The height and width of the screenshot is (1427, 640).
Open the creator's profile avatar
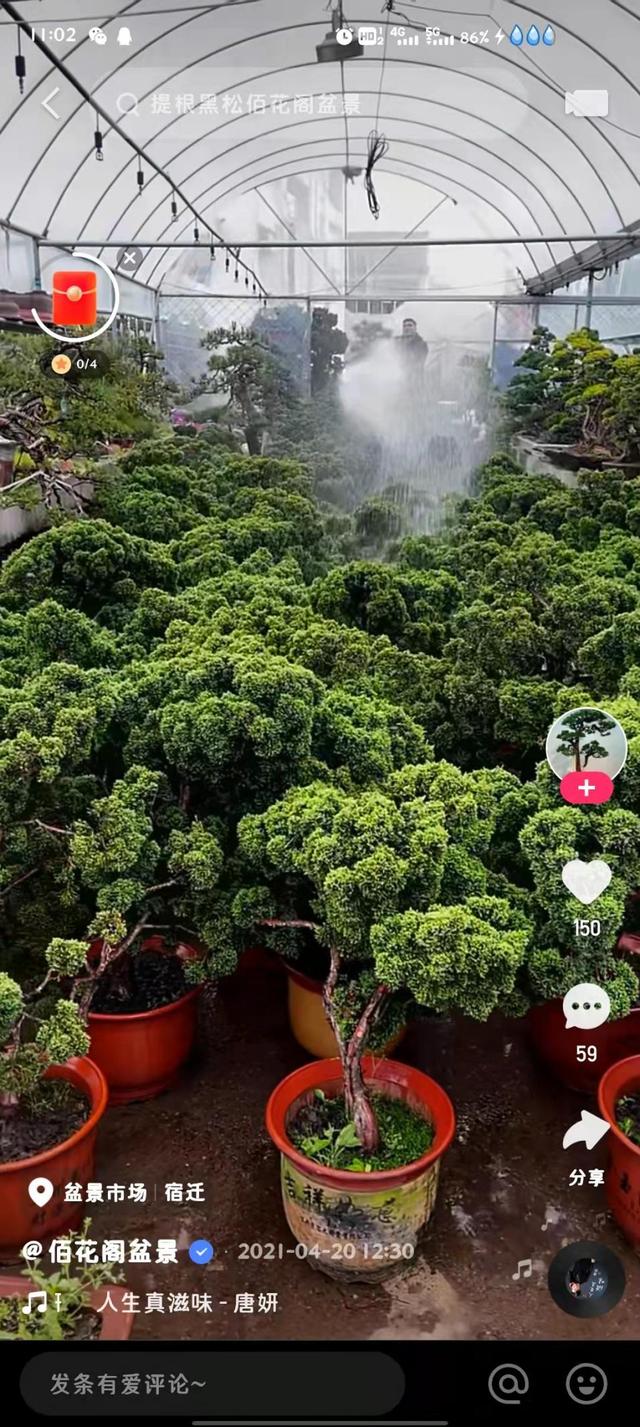[586, 743]
